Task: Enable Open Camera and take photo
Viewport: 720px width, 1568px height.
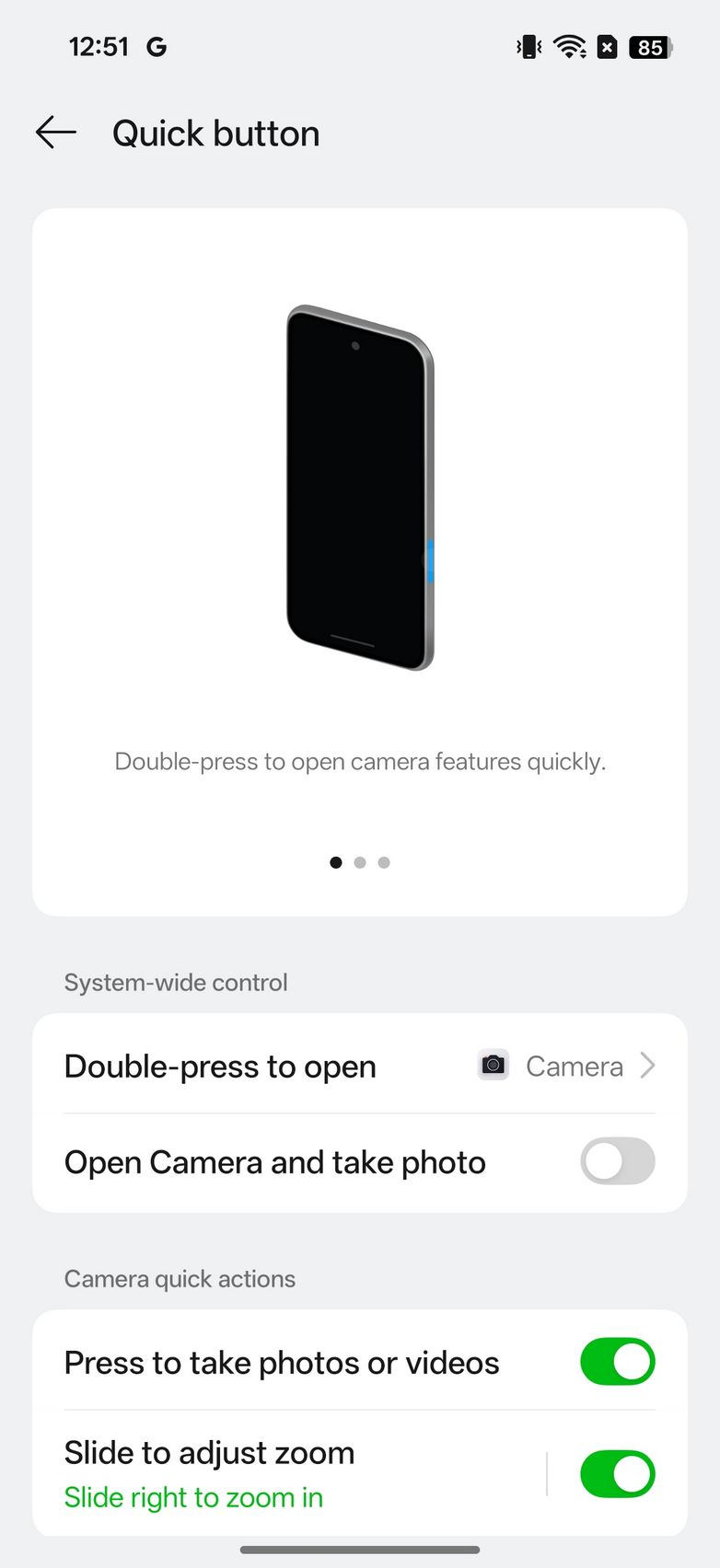Action: (617, 1161)
